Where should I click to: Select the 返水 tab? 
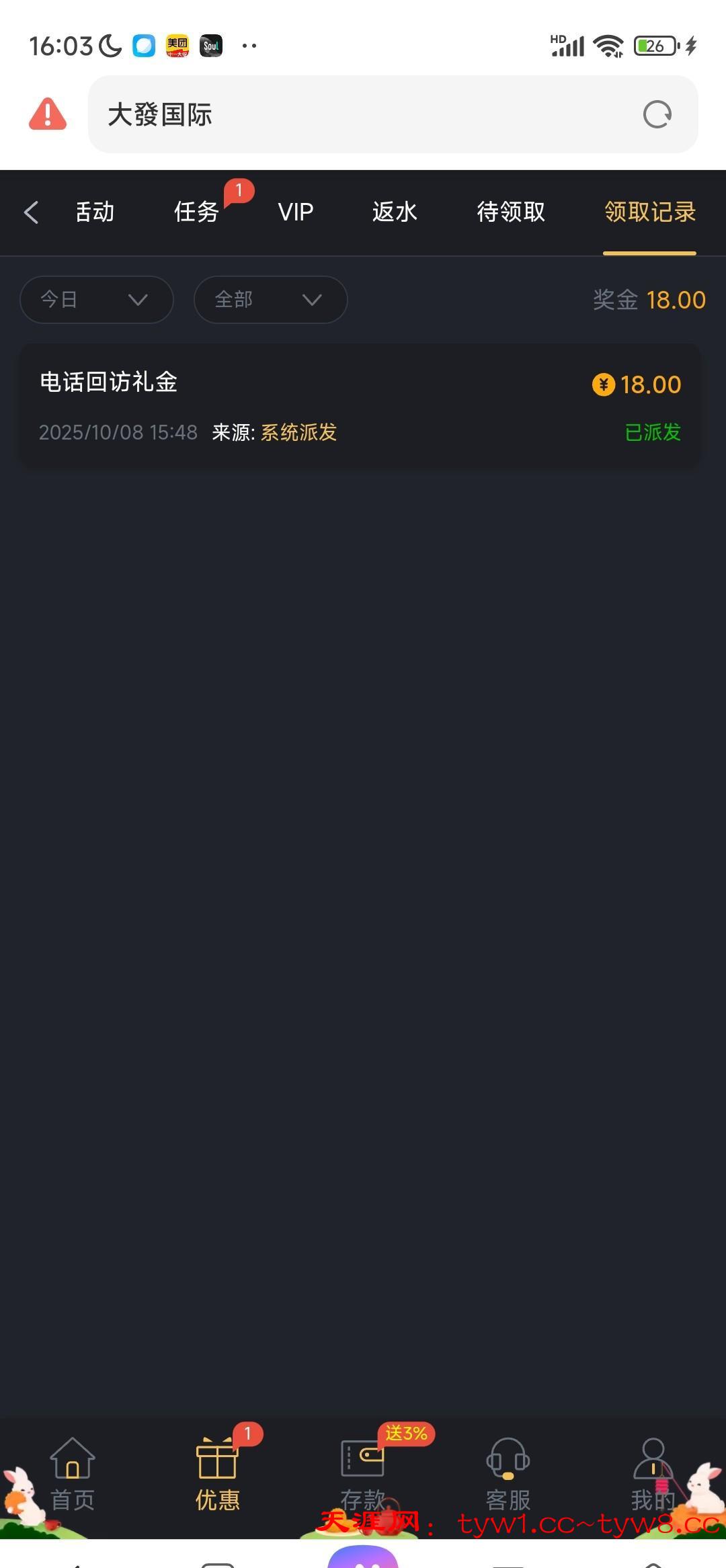[395, 212]
